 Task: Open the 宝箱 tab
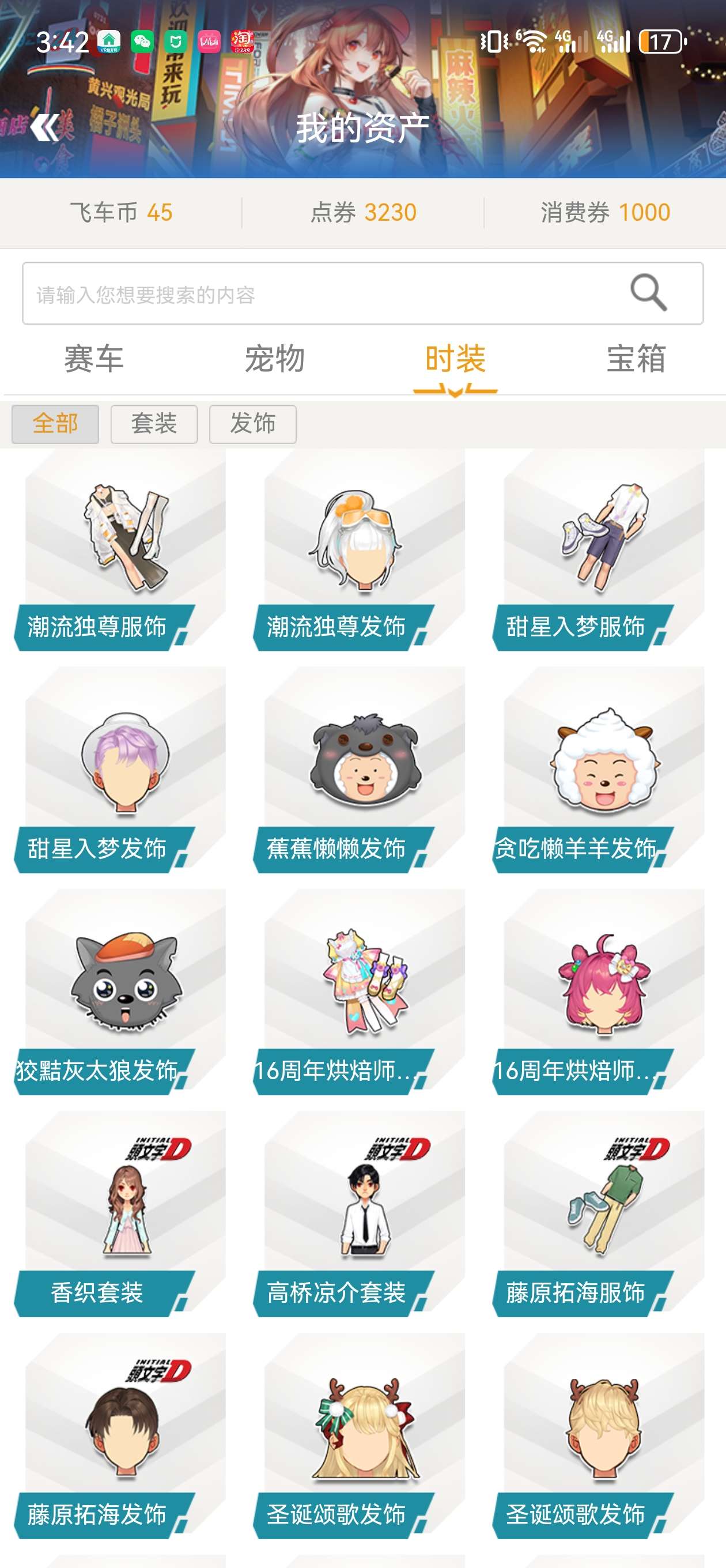636,359
